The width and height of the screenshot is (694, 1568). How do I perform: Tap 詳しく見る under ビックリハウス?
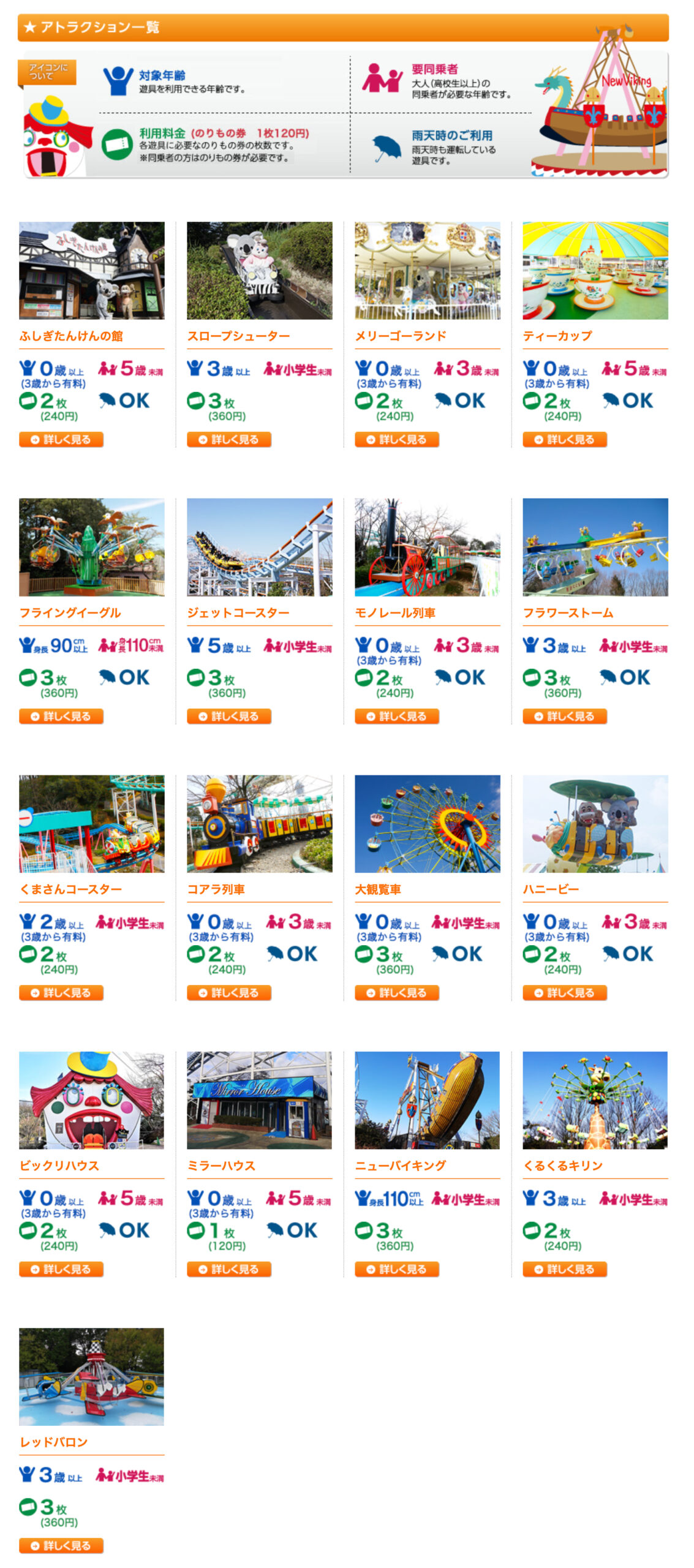coord(61,1269)
